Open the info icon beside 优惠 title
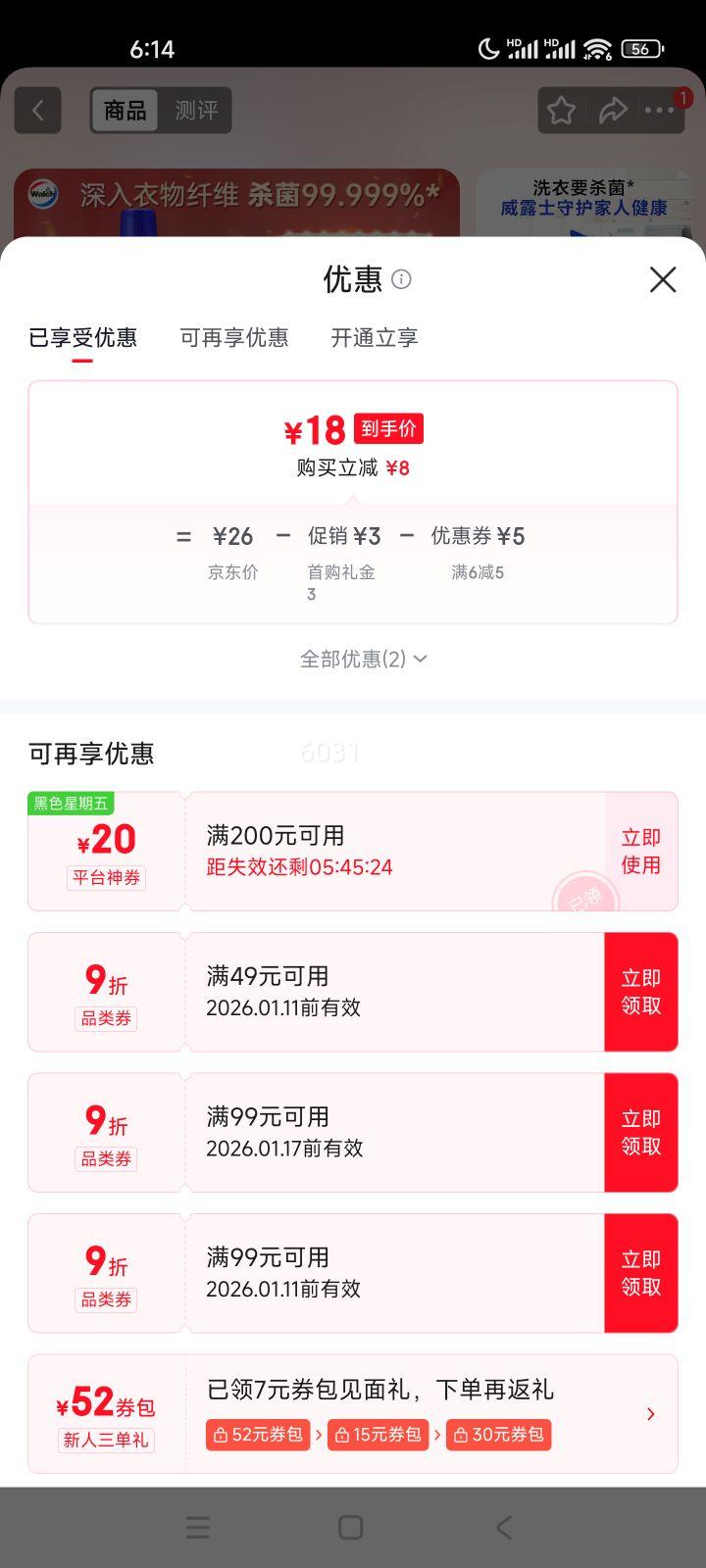The width and height of the screenshot is (706, 1568). (x=403, y=281)
